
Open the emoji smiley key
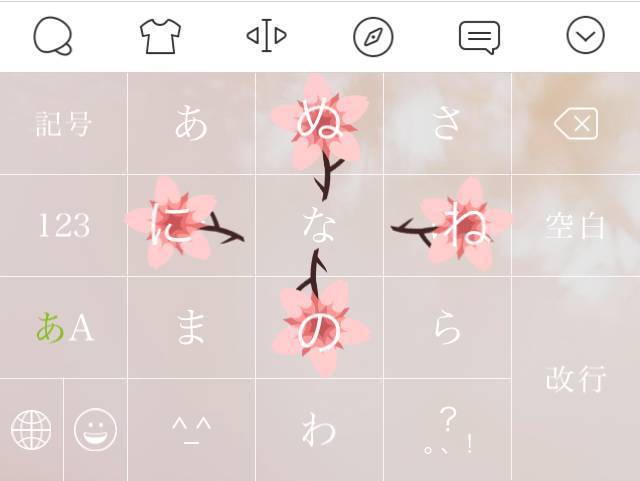(95, 430)
